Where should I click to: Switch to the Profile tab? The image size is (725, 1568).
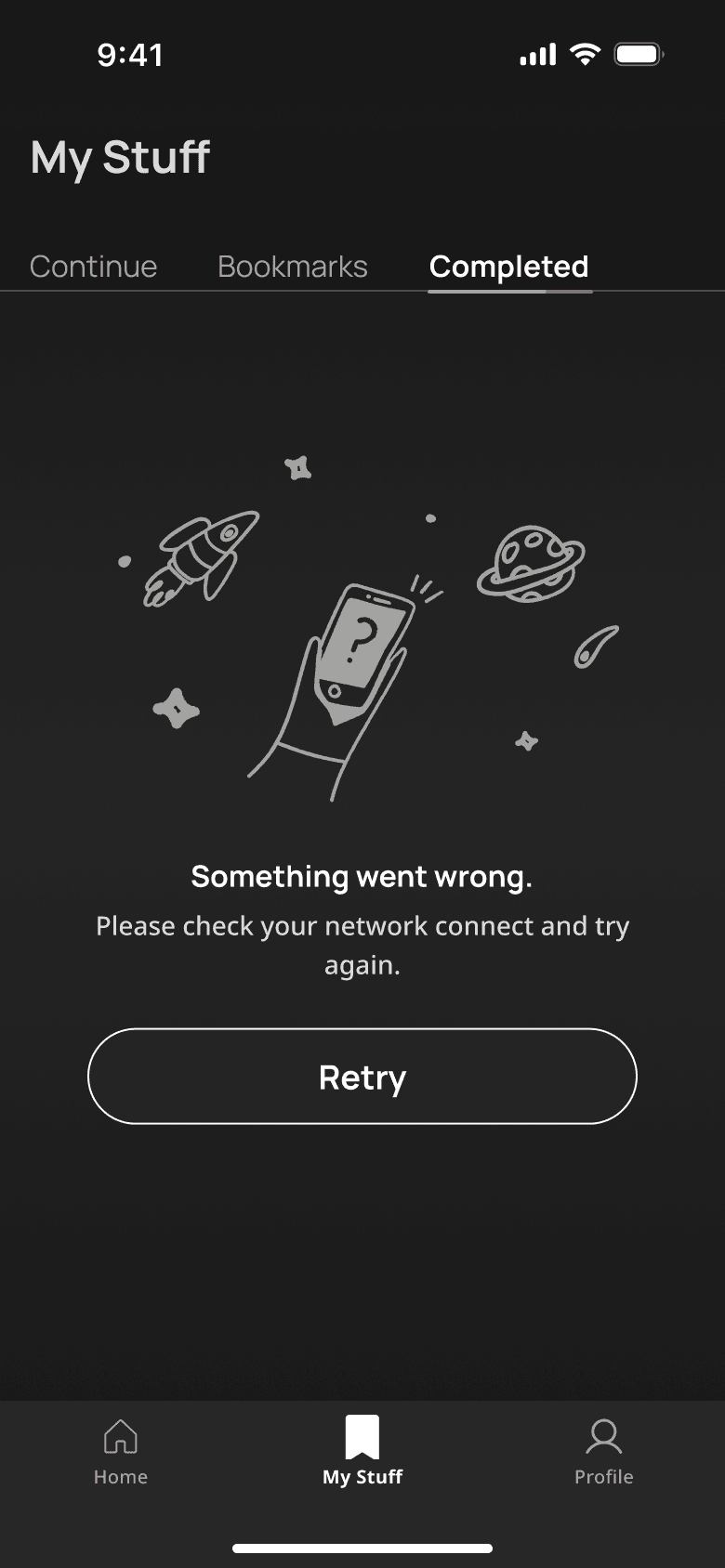point(603,1452)
